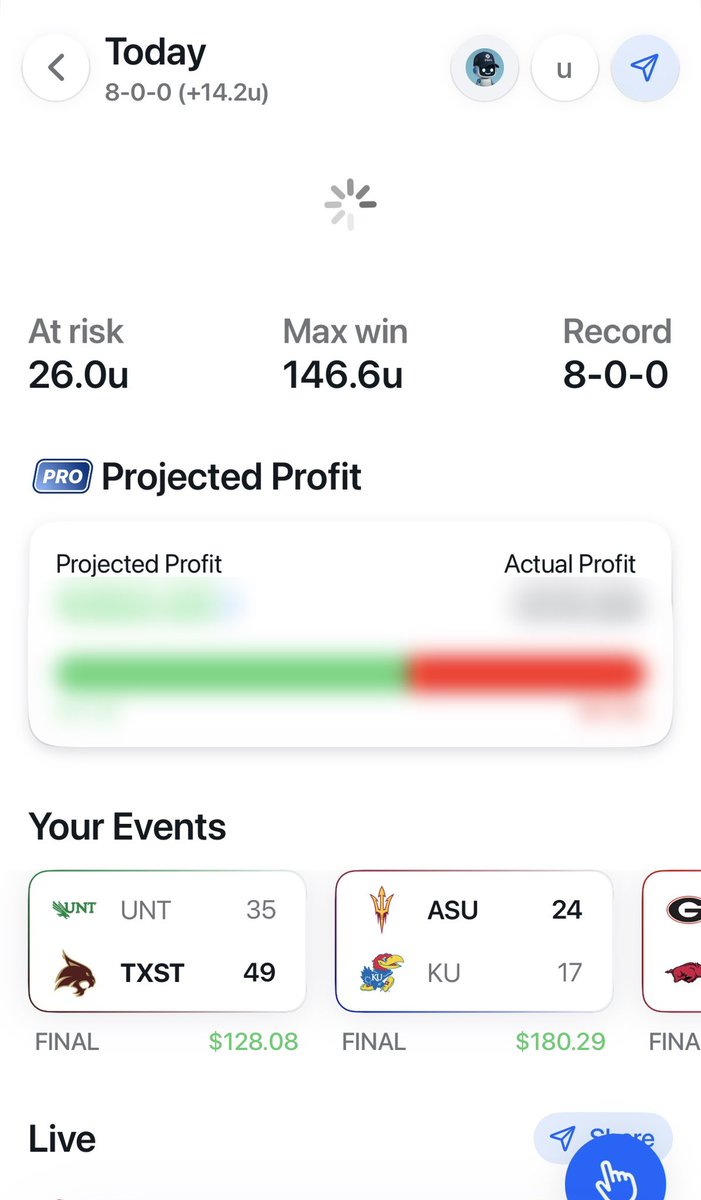Open the UNT vs TXST event card
Screen dimensions: 701x1200
pos(168,941)
